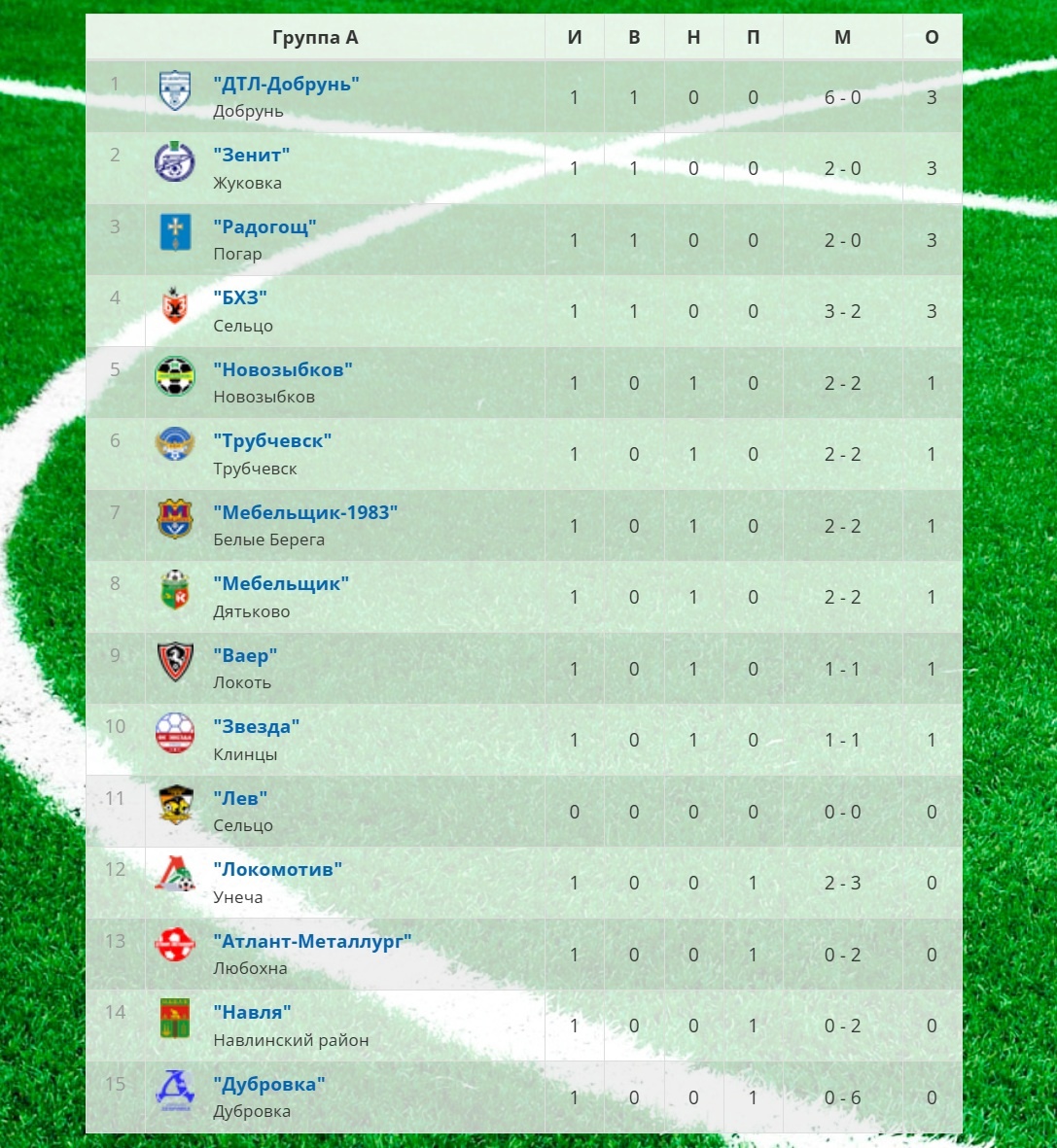Select the "Ваер" Локоть team link
The height and width of the screenshot is (1148, 1057).
coord(245,655)
